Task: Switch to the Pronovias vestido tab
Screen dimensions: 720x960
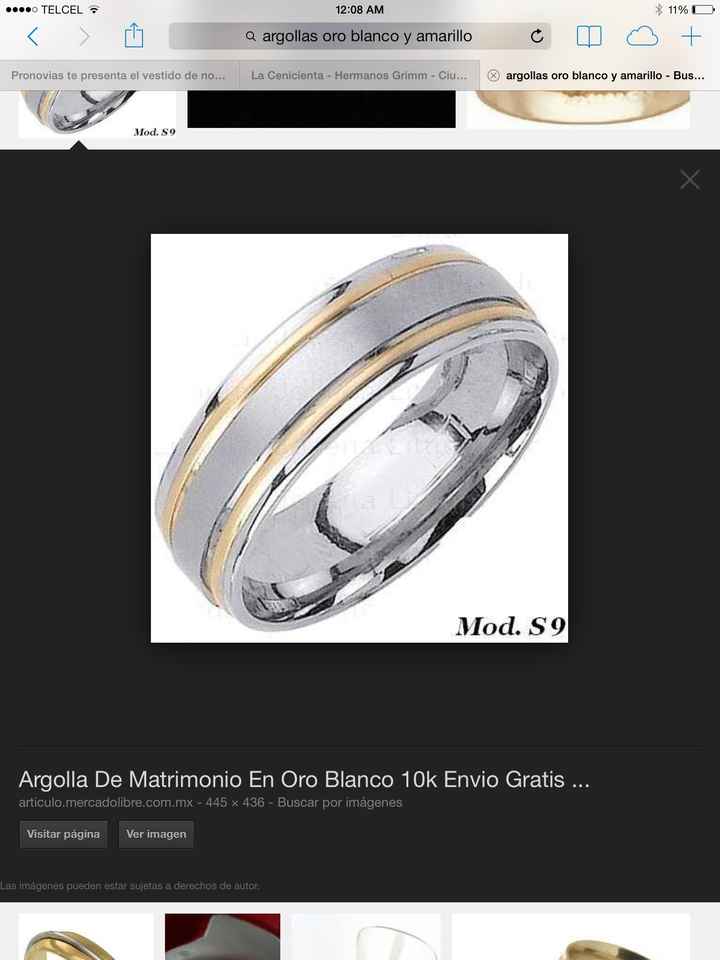Action: click(x=119, y=74)
